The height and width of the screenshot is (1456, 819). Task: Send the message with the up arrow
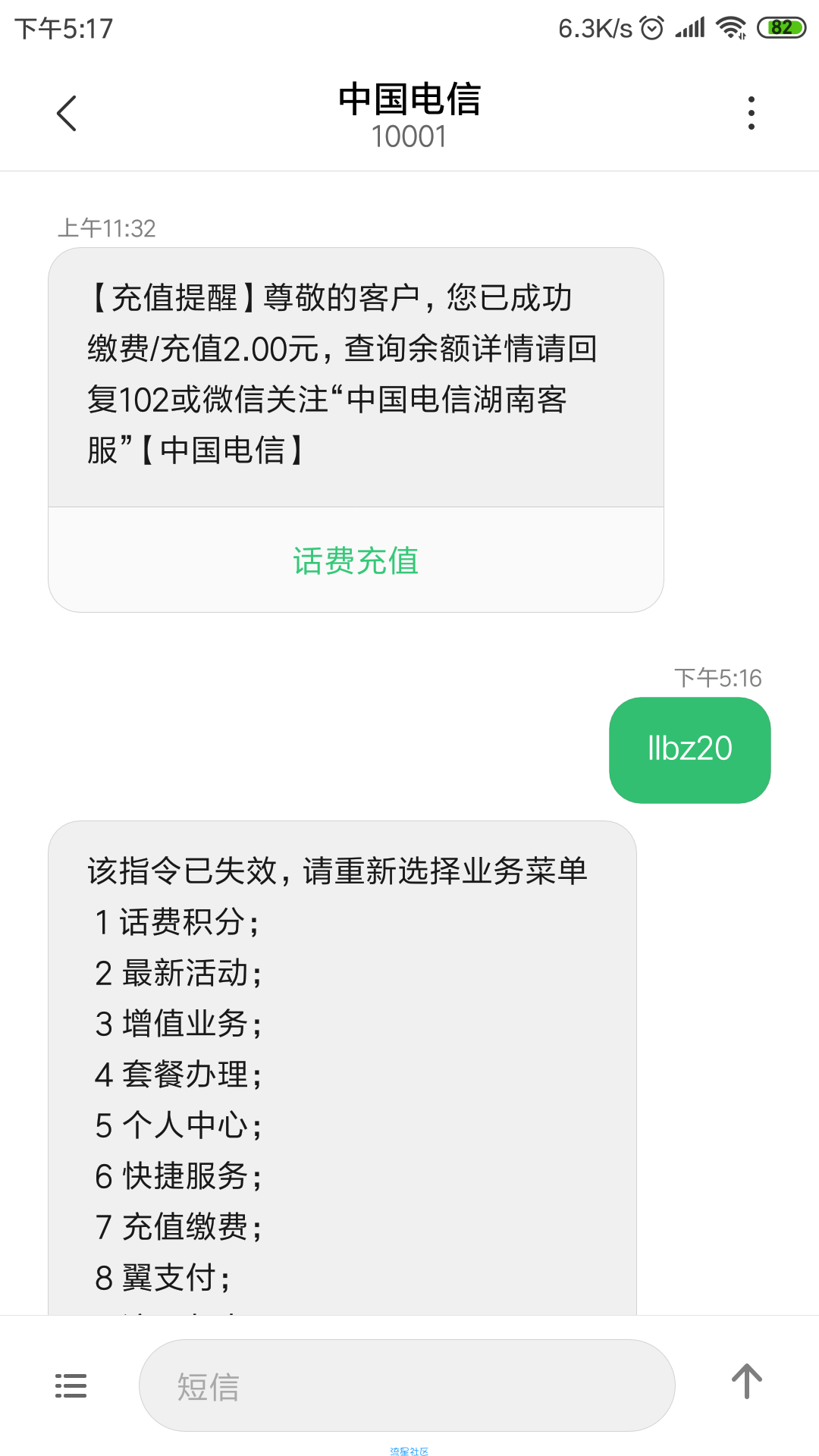pos(747,1381)
